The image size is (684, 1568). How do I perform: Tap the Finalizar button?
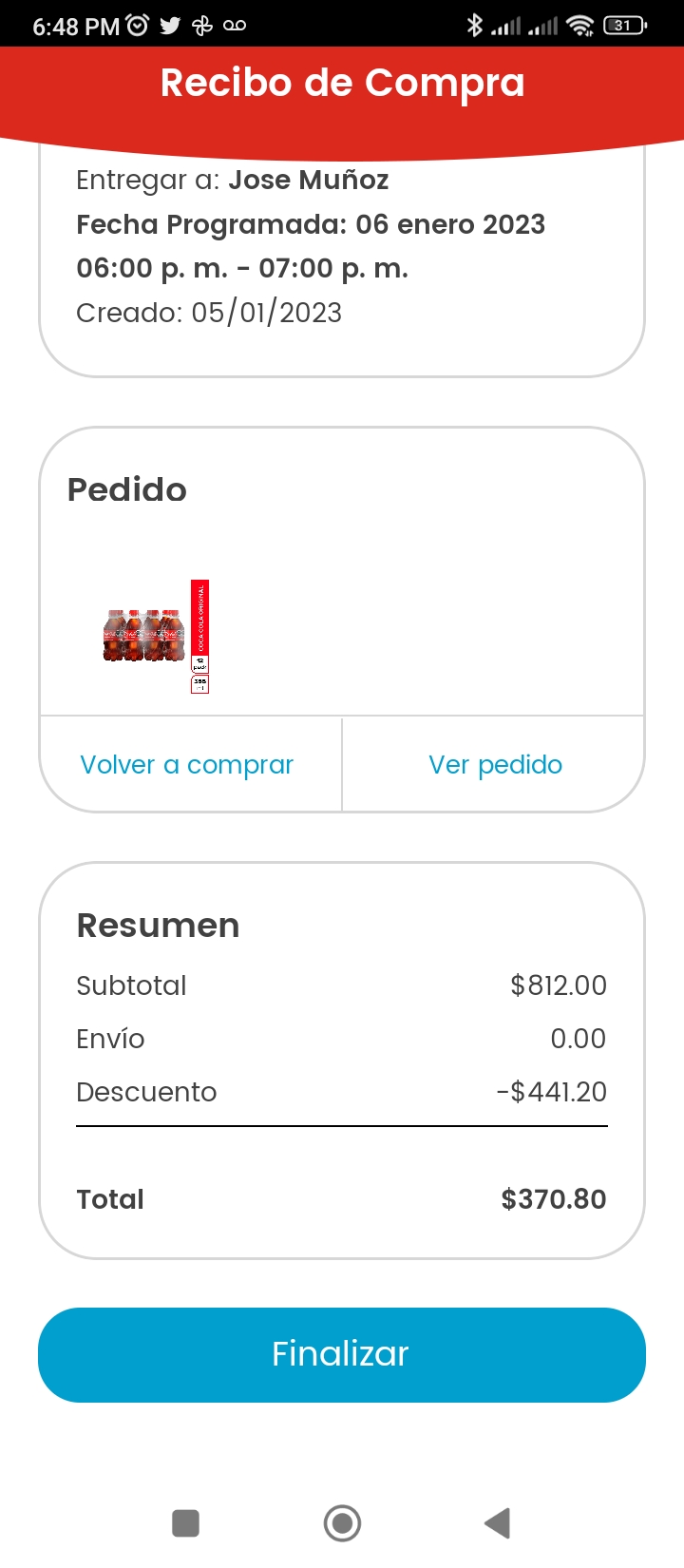click(x=342, y=1354)
